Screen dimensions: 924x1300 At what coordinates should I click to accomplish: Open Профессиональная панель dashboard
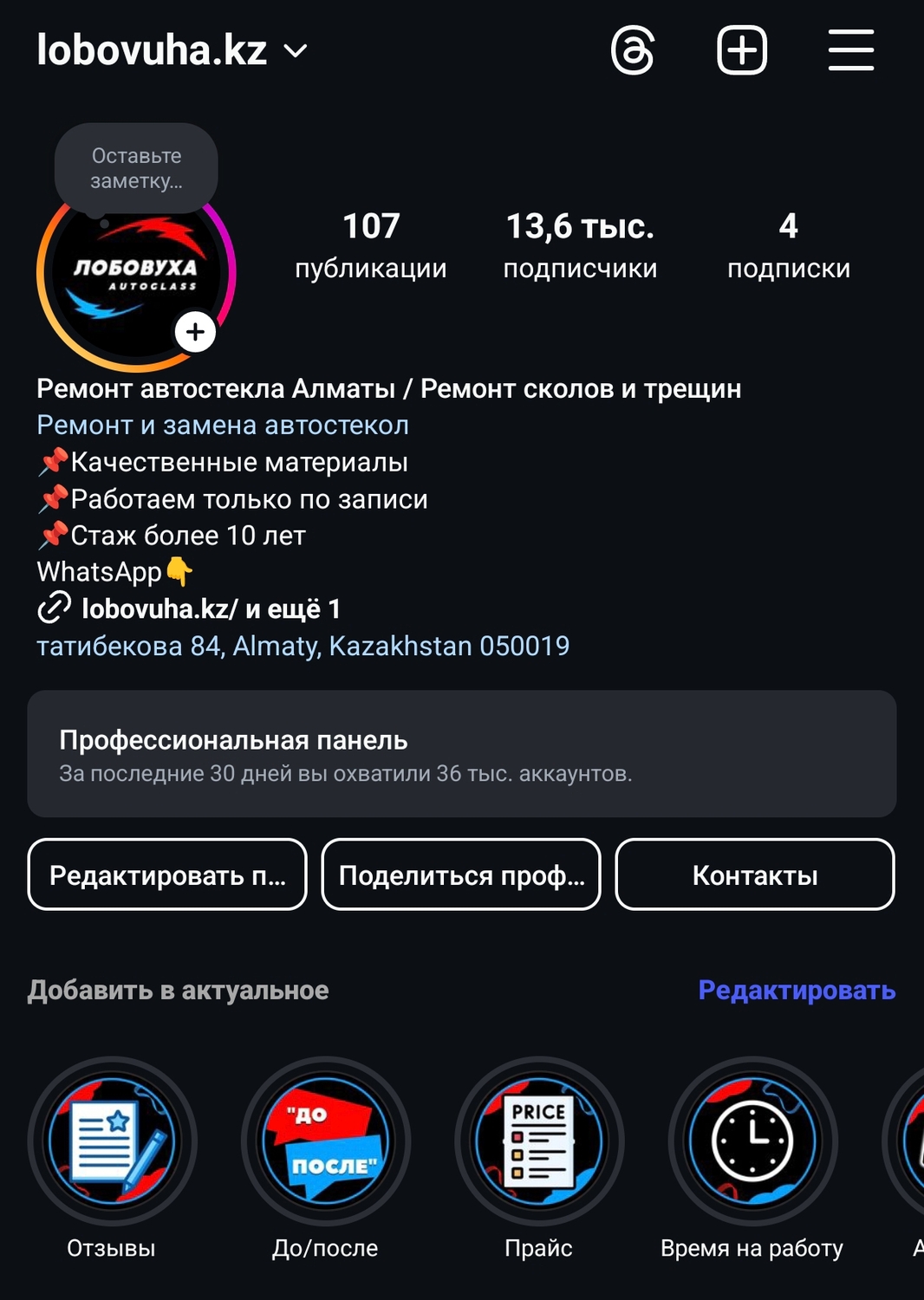click(x=462, y=754)
